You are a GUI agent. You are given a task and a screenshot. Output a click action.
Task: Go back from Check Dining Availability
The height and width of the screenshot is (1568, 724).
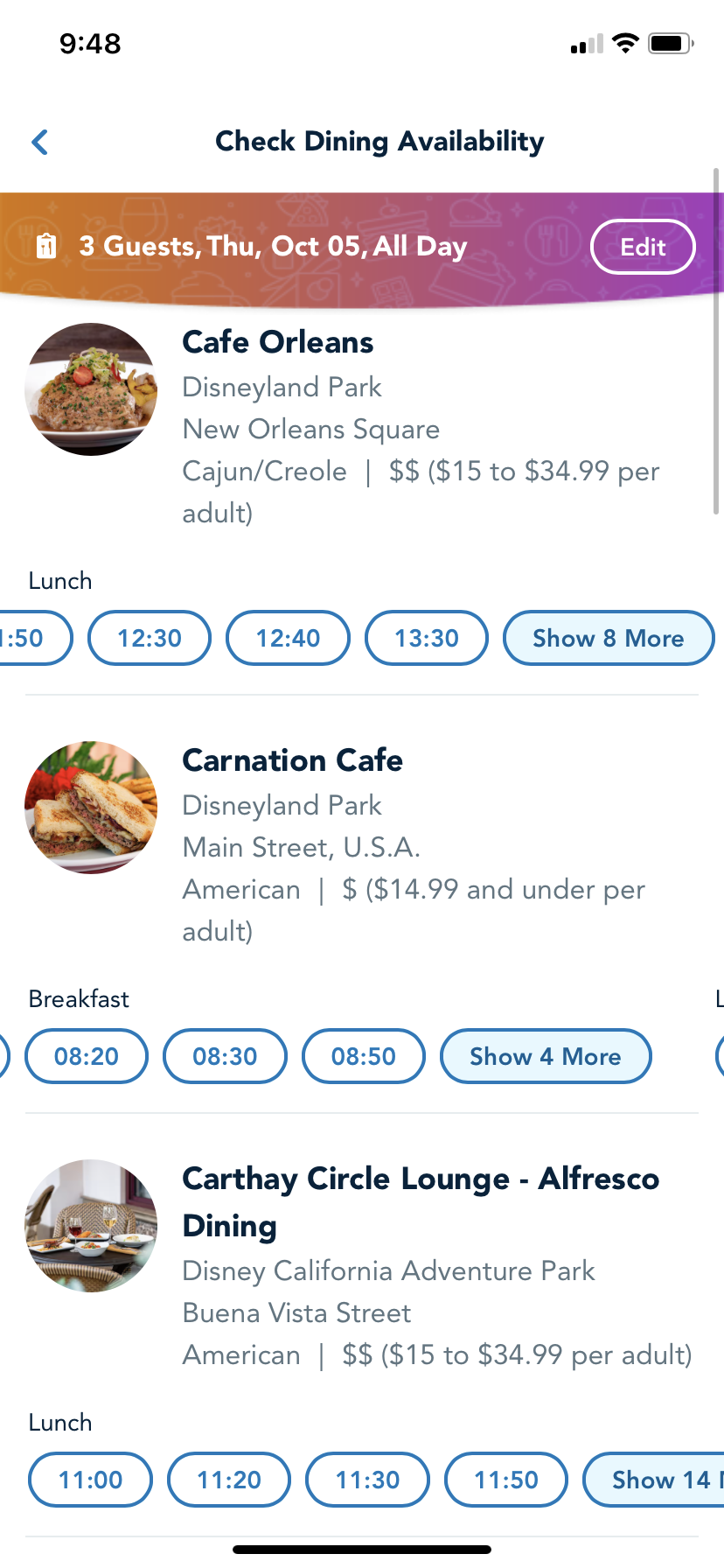pyautogui.click(x=40, y=142)
